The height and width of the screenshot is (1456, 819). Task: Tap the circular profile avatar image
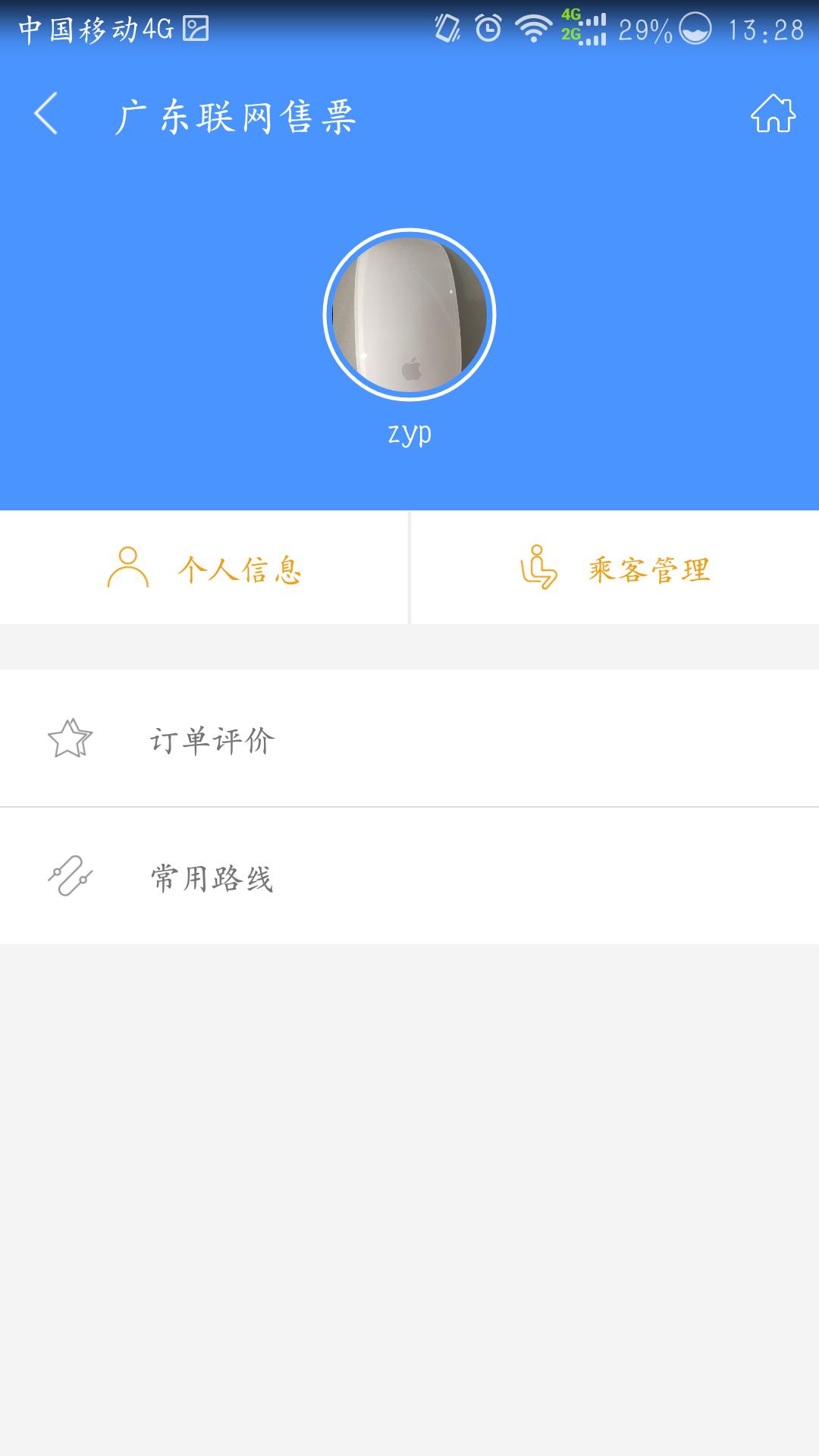click(409, 315)
